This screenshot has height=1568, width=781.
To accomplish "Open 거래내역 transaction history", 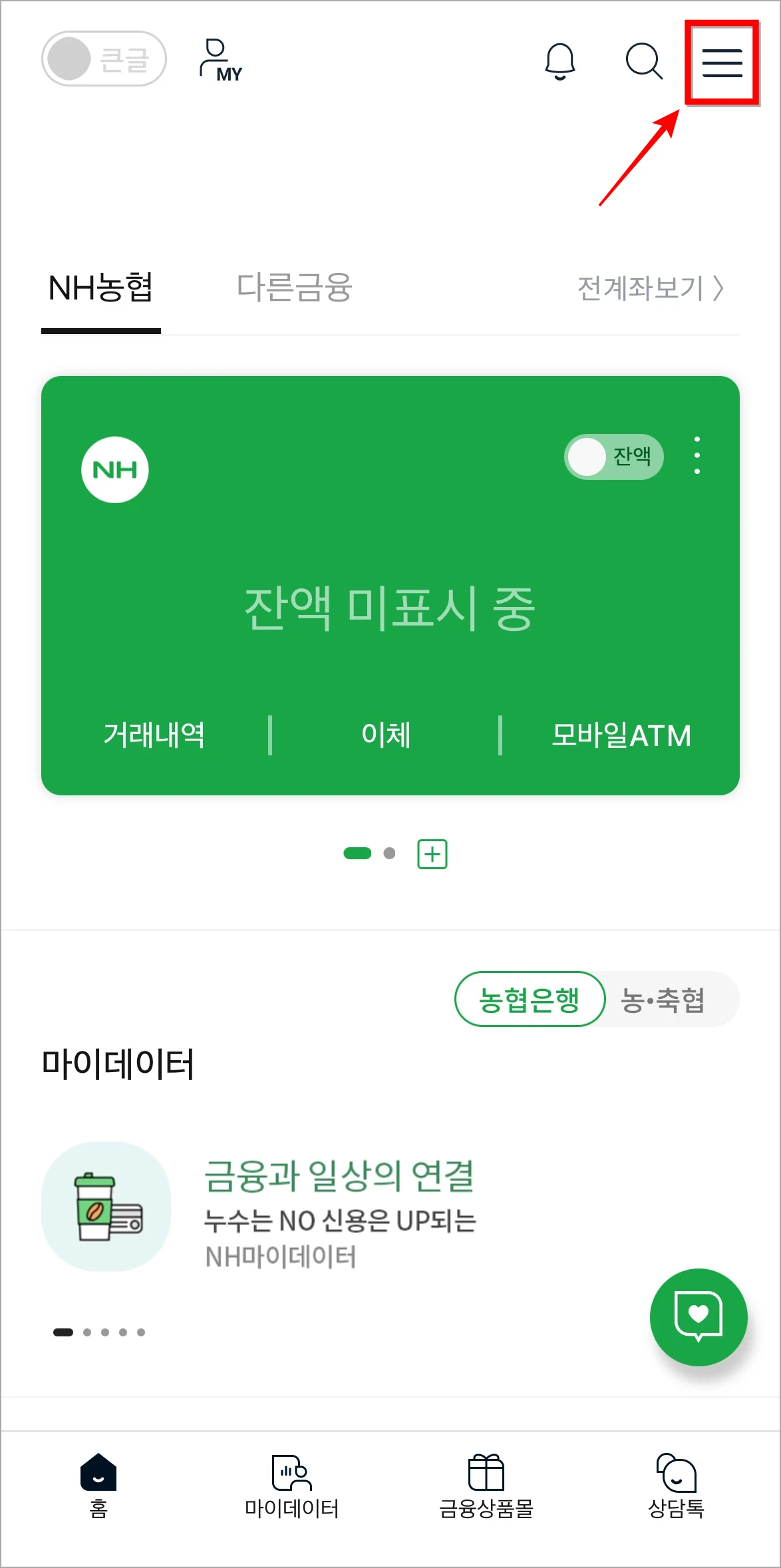I will tap(156, 734).
